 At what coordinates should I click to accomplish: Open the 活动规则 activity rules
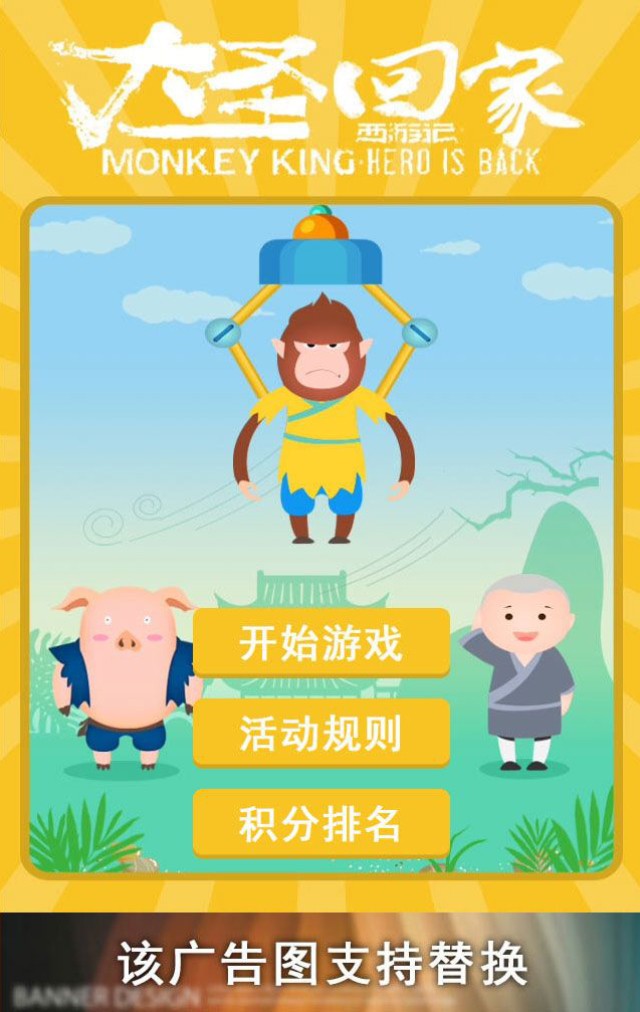click(x=321, y=733)
